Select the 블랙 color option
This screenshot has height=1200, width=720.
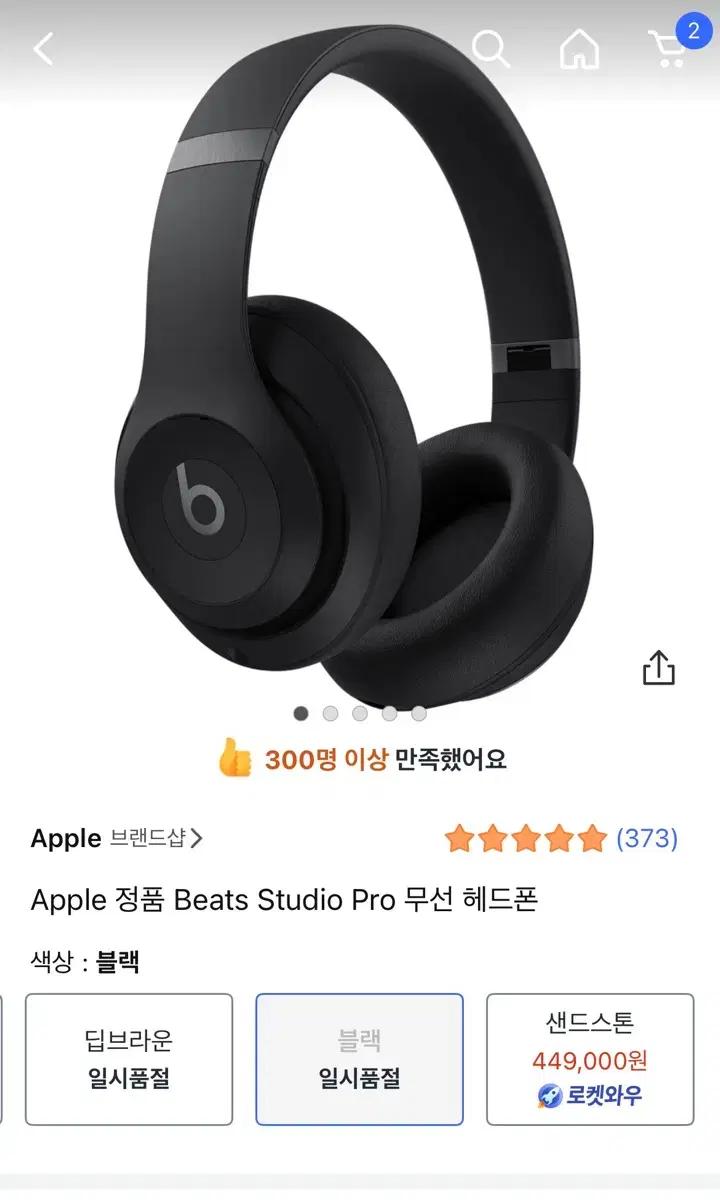click(x=359, y=1058)
